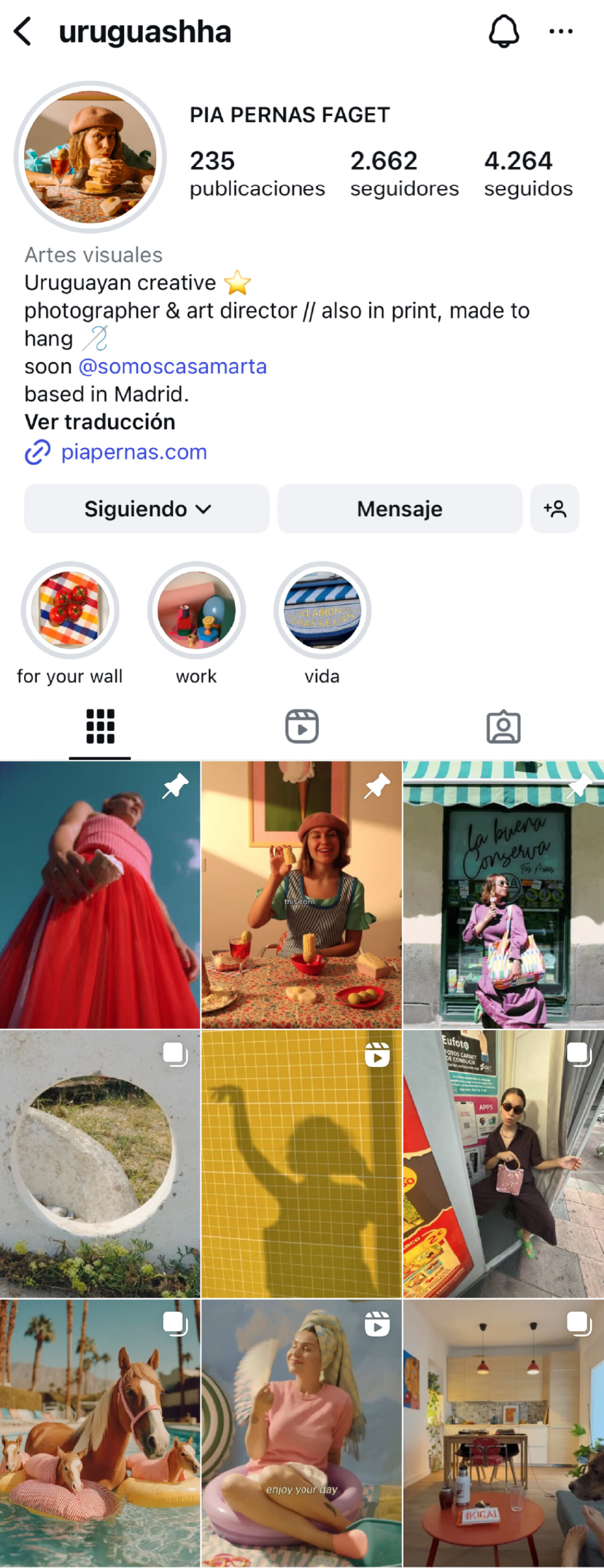This screenshot has height=1568, width=604.
Task: Switch to the tagged photos tab
Action: [503, 726]
